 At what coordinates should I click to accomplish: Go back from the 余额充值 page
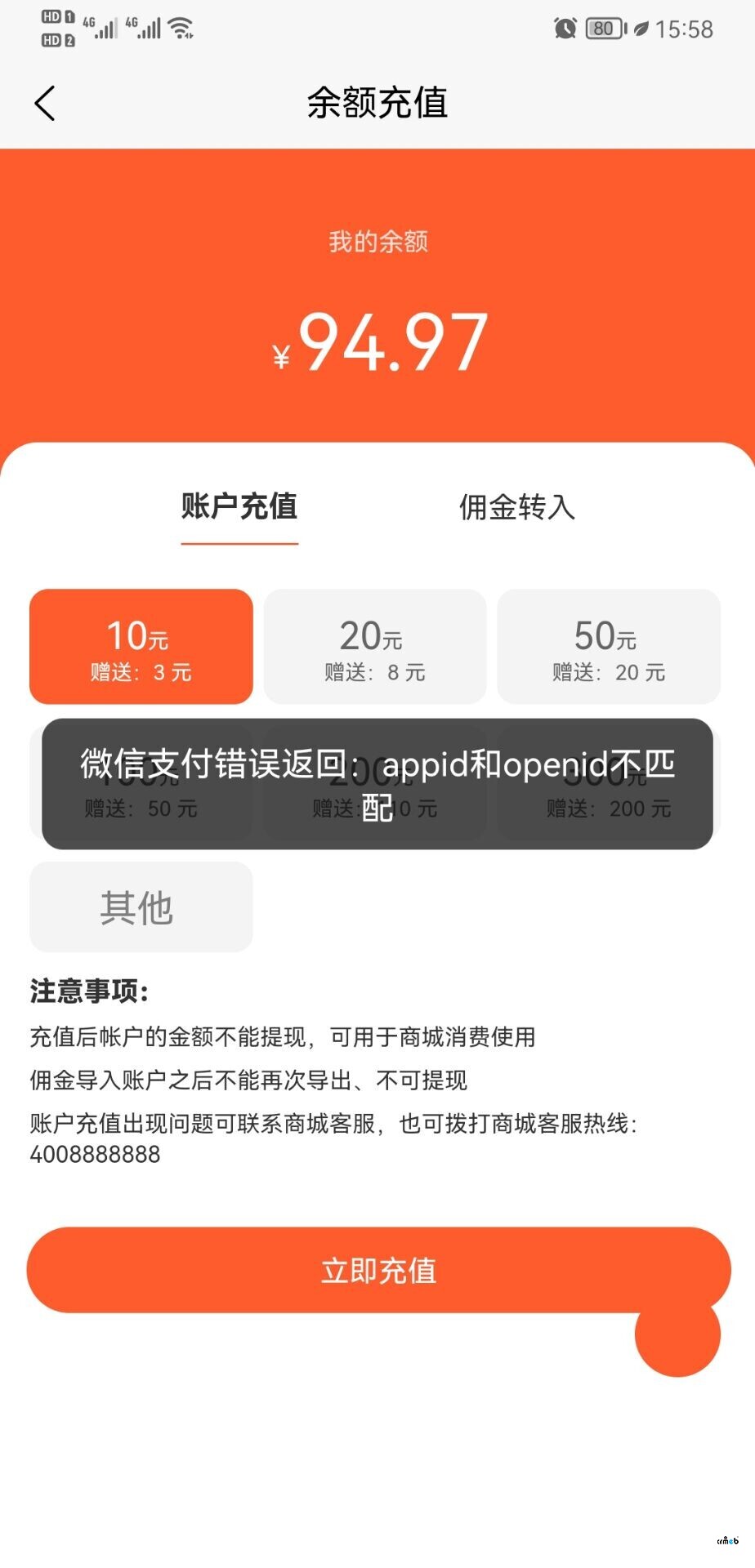click(46, 104)
